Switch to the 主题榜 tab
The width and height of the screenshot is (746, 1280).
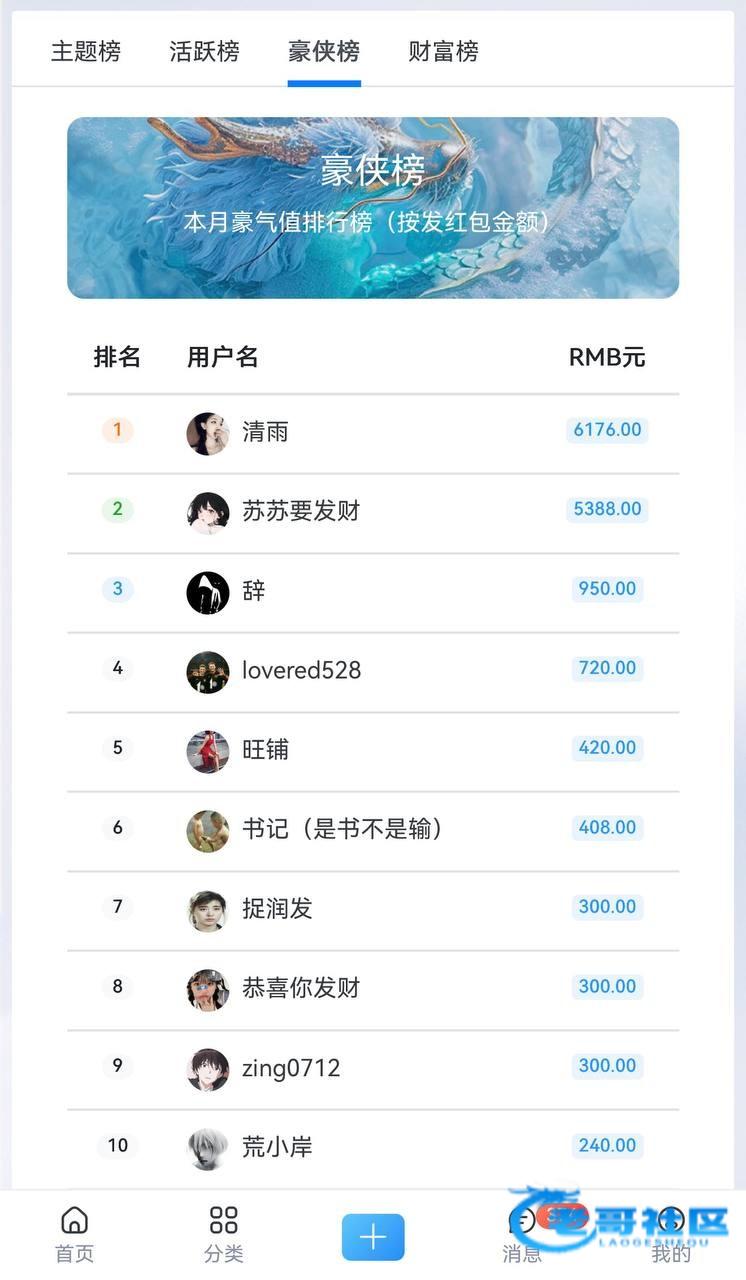coord(86,51)
